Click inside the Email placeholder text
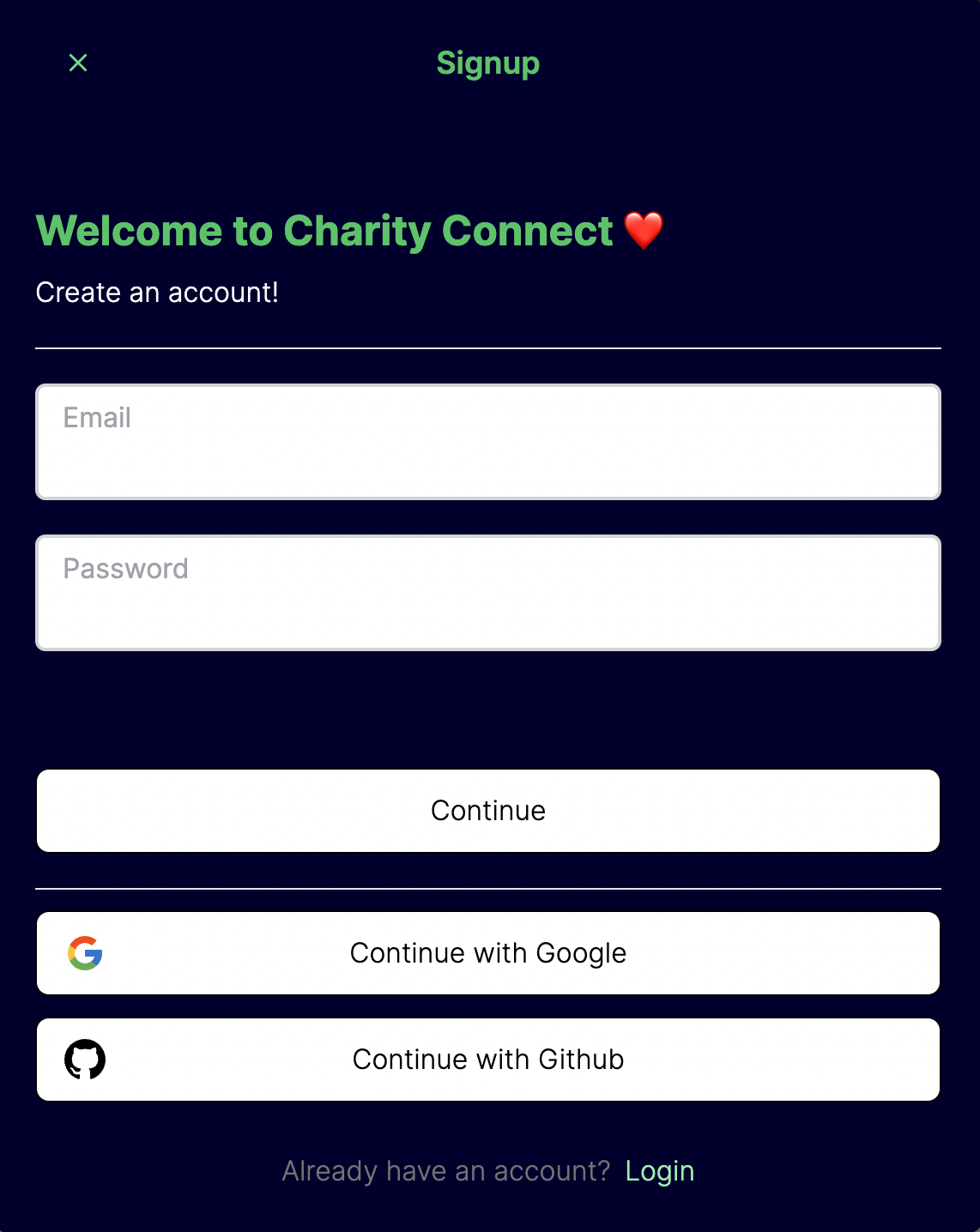The image size is (980, 1232). (96, 418)
